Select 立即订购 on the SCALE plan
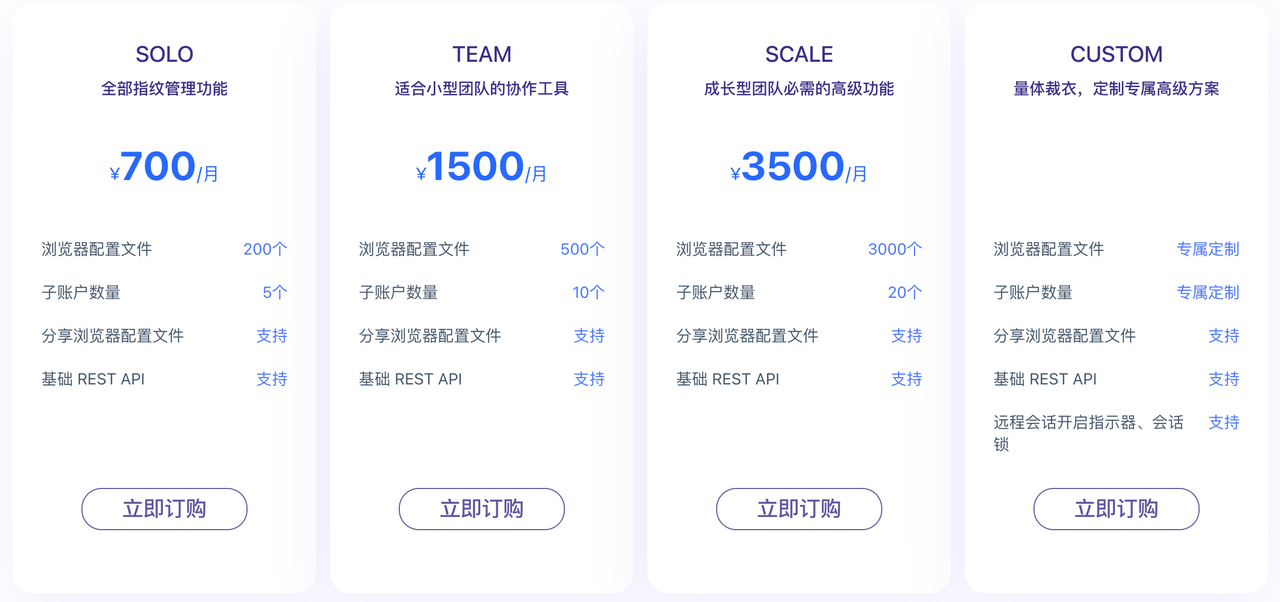The image size is (1280, 602). coord(798,509)
